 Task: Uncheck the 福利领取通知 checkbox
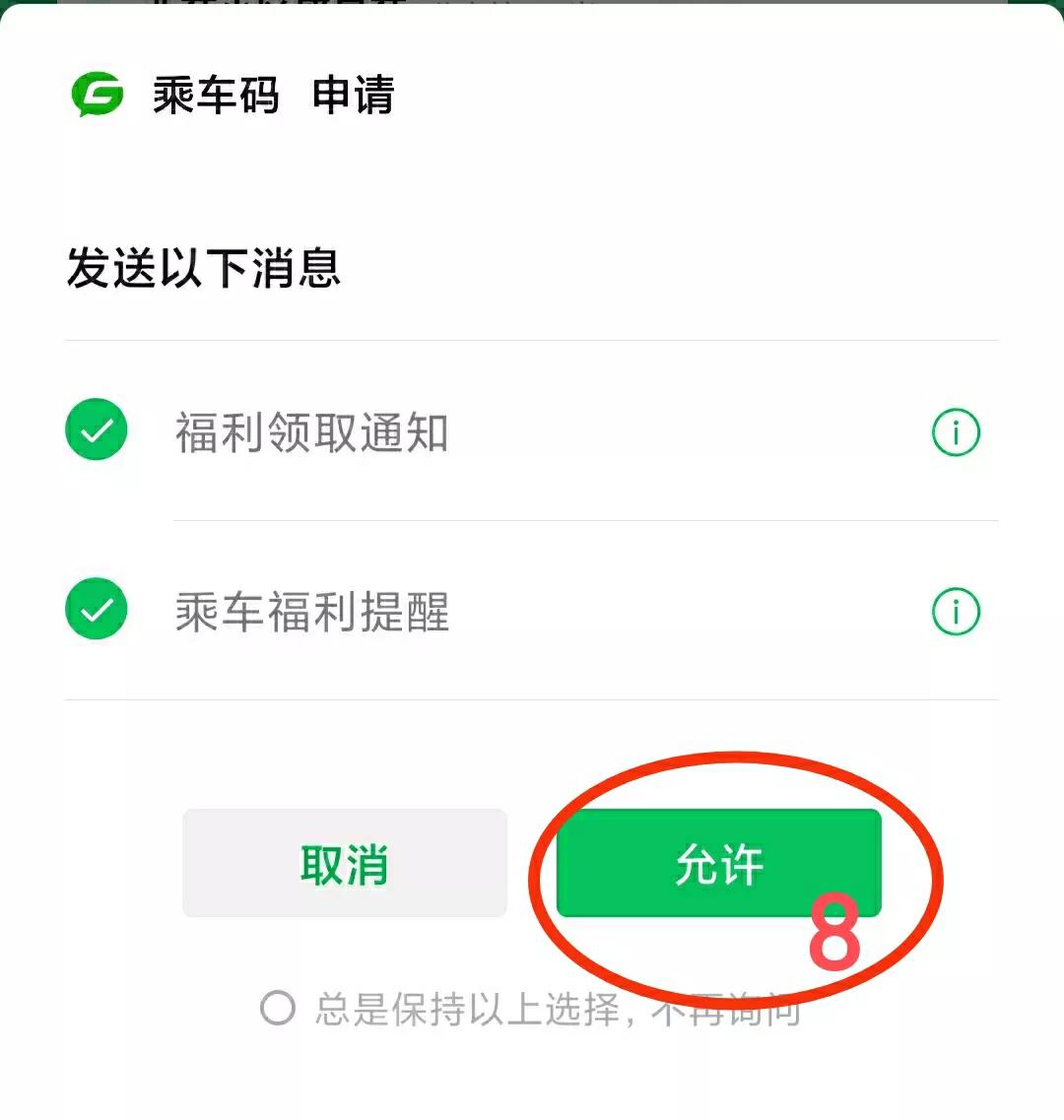(97, 430)
